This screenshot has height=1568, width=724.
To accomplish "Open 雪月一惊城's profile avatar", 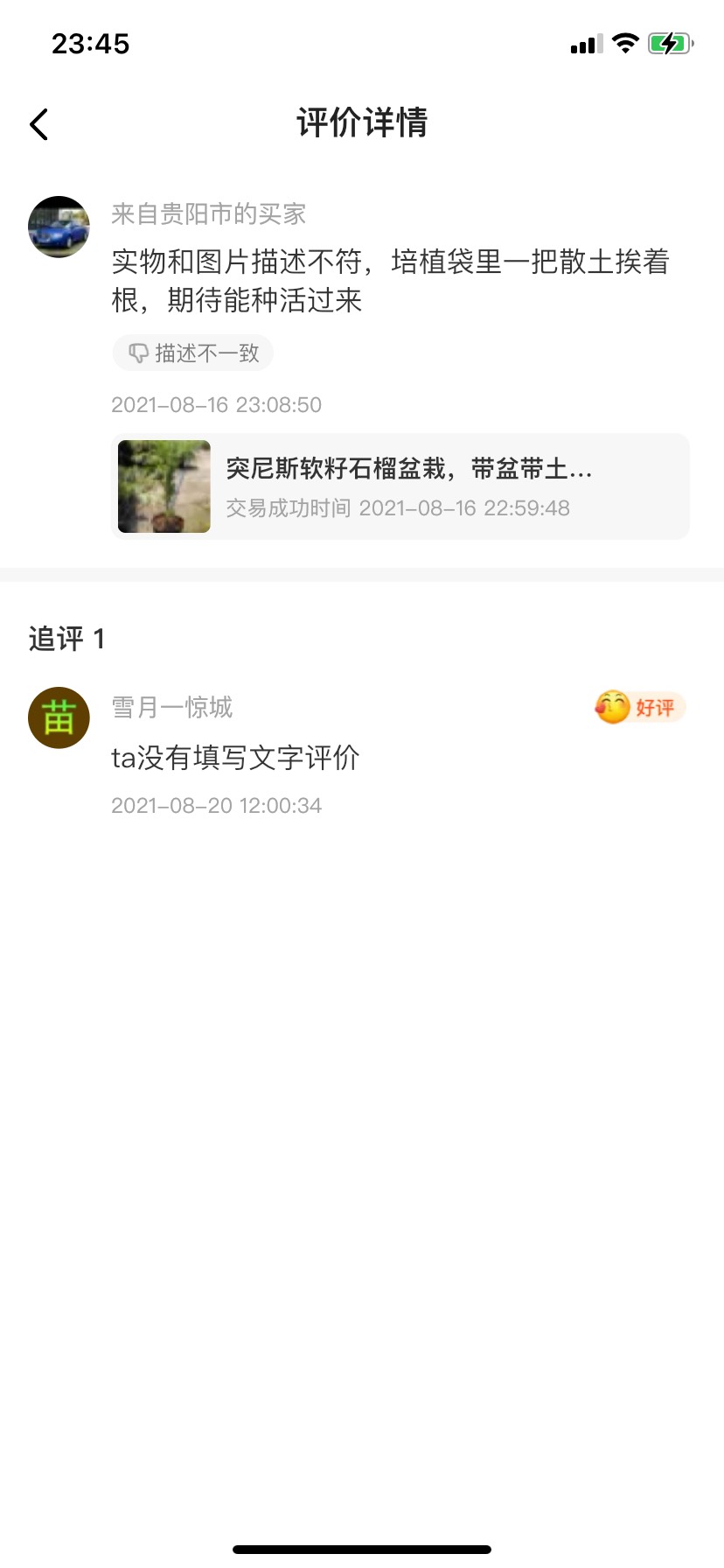I will coord(59,717).
